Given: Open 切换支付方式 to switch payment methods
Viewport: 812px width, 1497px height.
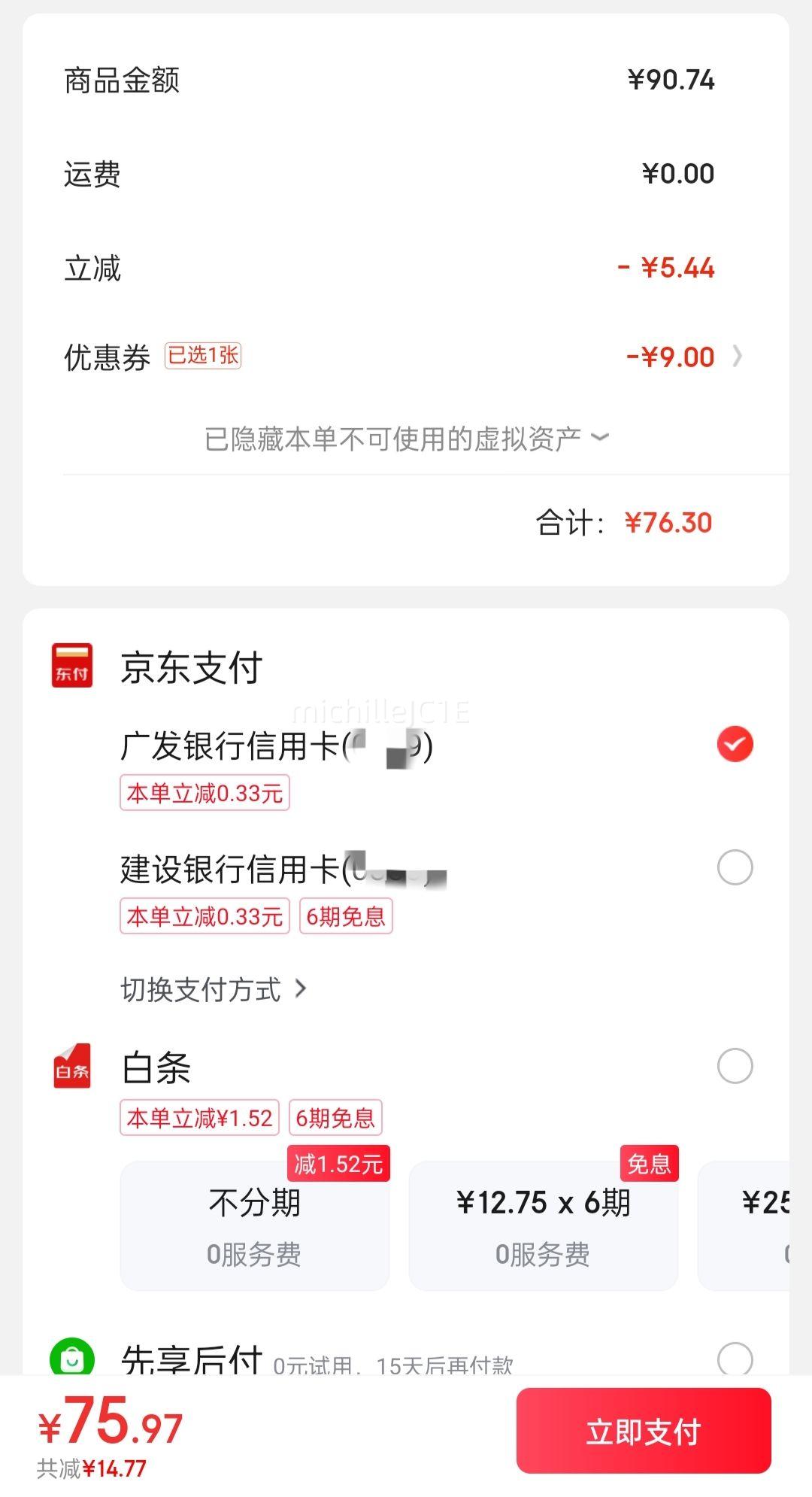Looking at the screenshot, I should 214,989.
